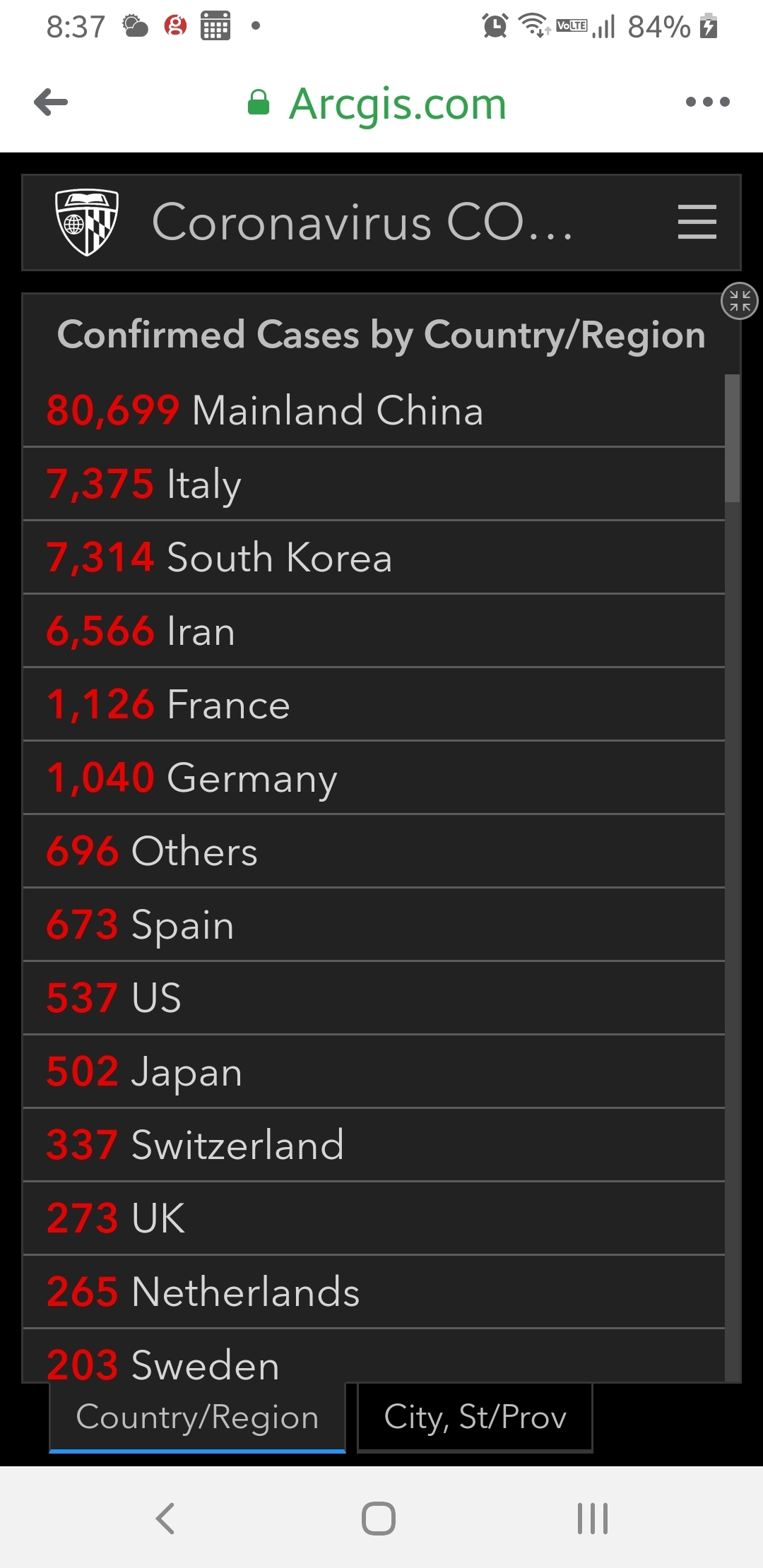This screenshot has width=763, height=1568.
Task: Select France from the list
Action: pyautogui.click(x=374, y=705)
